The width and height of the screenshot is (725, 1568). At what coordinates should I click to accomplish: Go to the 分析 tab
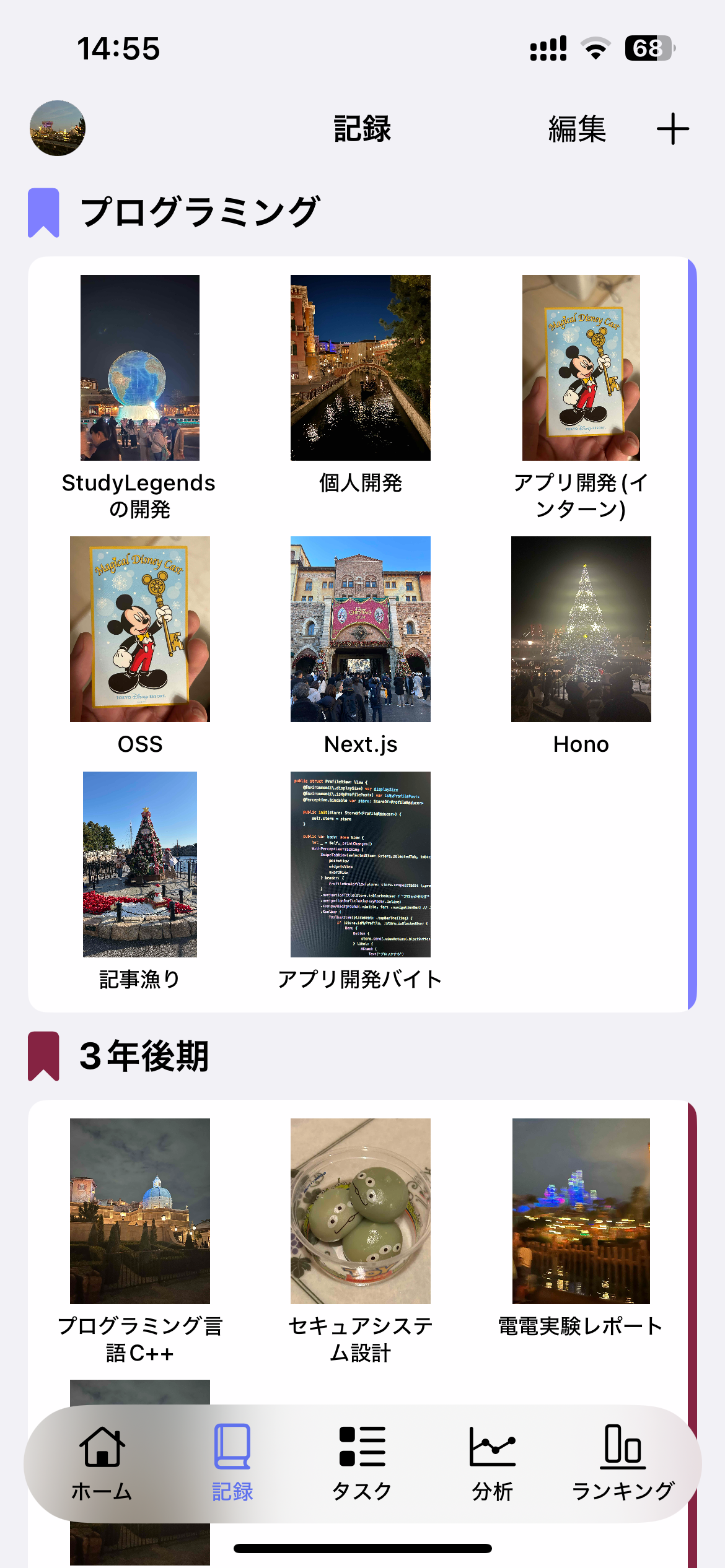tap(493, 1463)
